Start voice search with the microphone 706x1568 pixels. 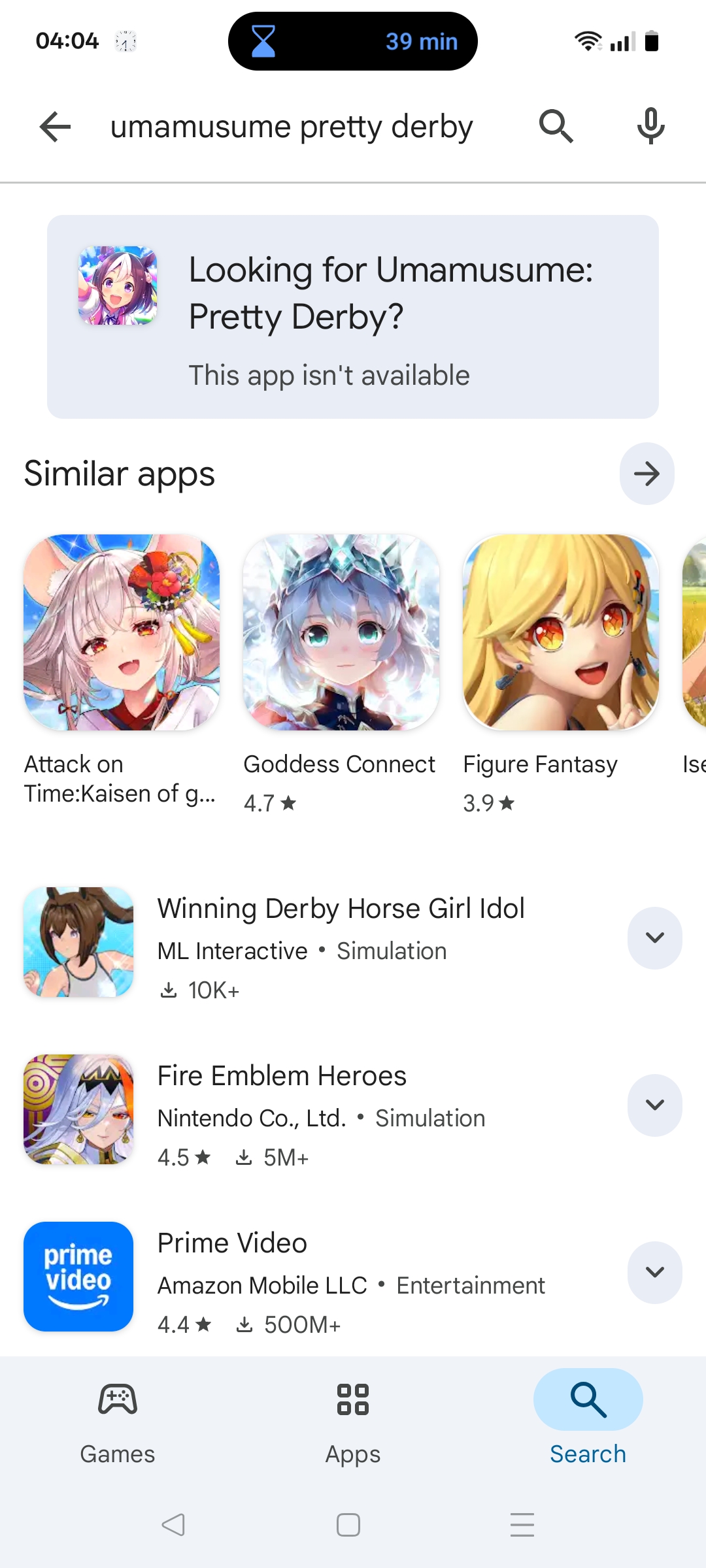pyautogui.click(x=651, y=126)
